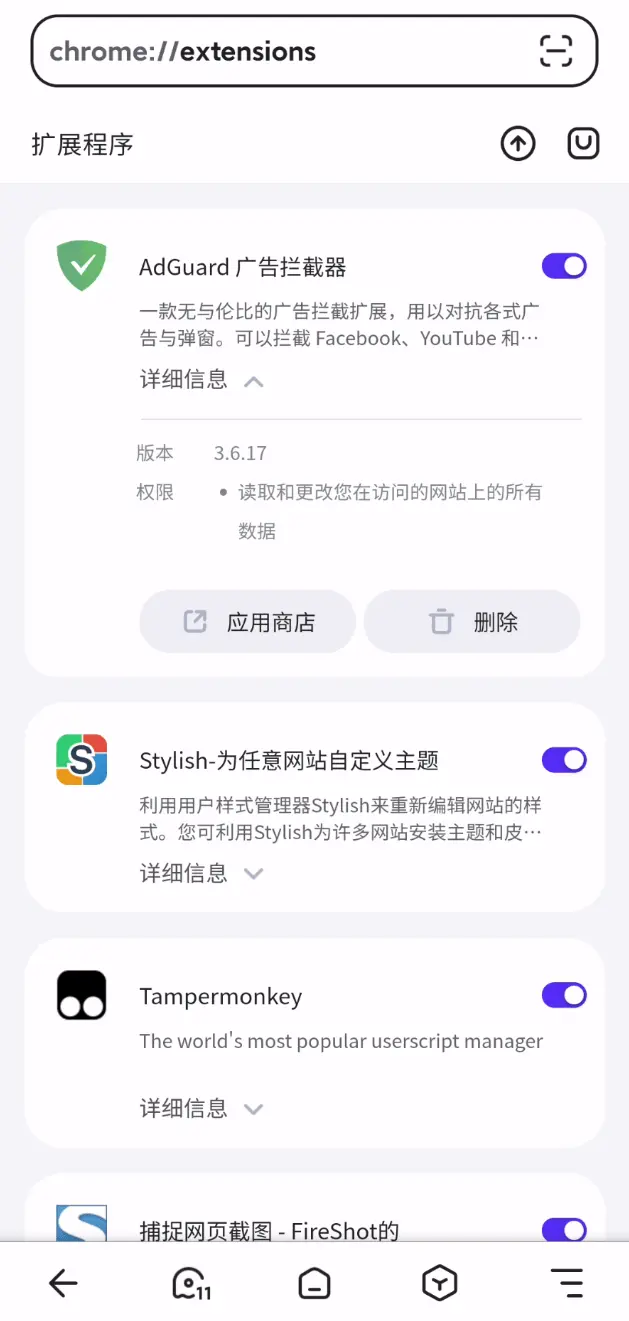Tap the upload arrow icon beside 扩展程序
629x1321 pixels.
click(x=518, y=144)
